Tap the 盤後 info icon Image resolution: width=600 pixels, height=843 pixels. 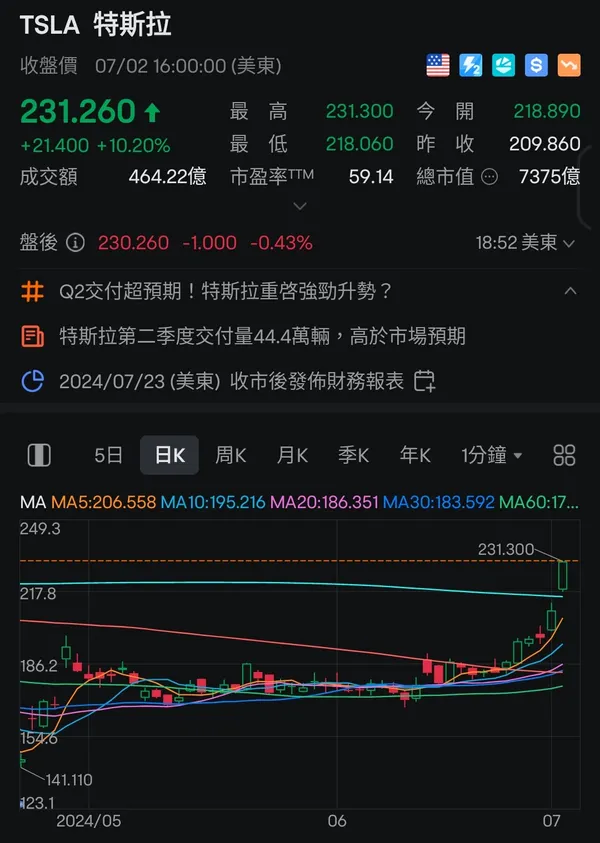75,243
